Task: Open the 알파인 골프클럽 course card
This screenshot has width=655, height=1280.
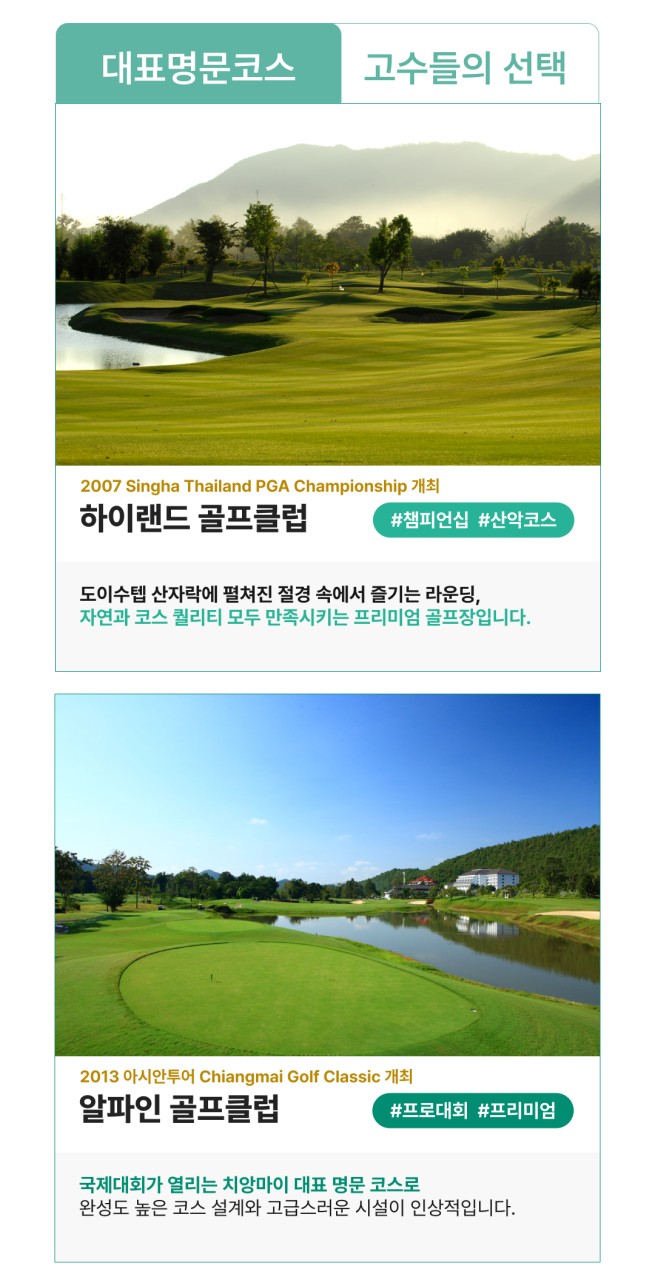Action: tap(328, 978)
